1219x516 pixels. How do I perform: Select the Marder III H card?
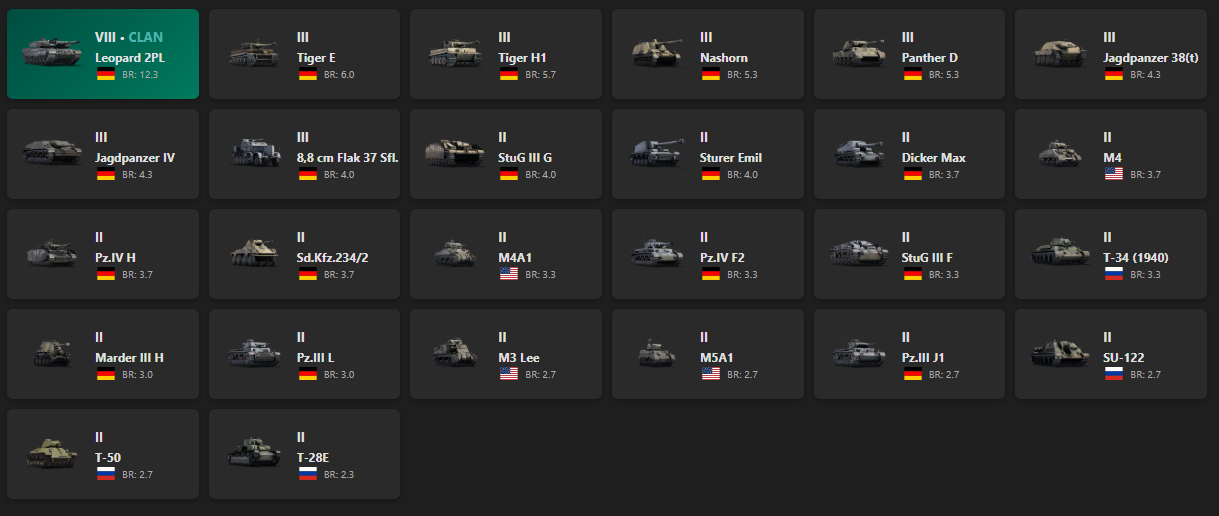coord(103,355)
